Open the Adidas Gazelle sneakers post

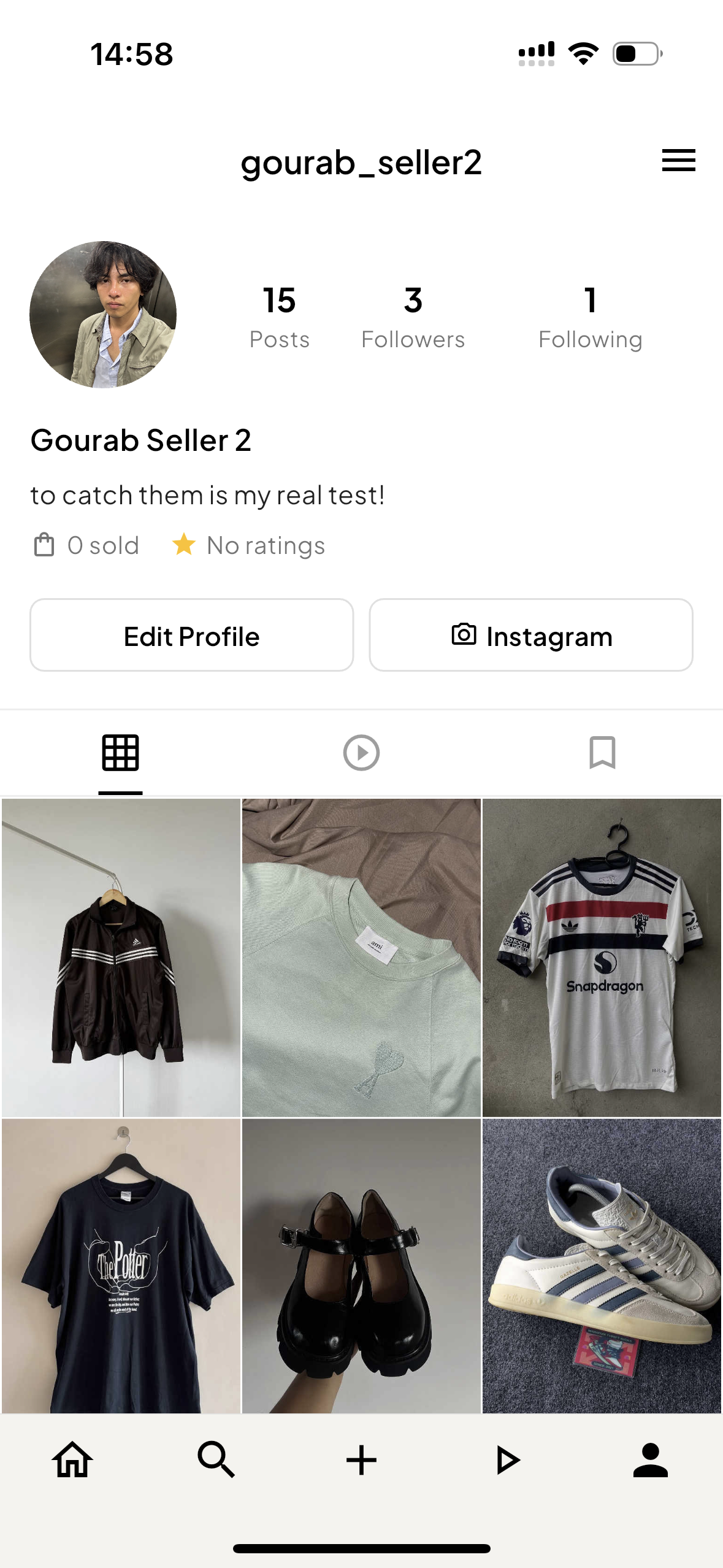602,1266
